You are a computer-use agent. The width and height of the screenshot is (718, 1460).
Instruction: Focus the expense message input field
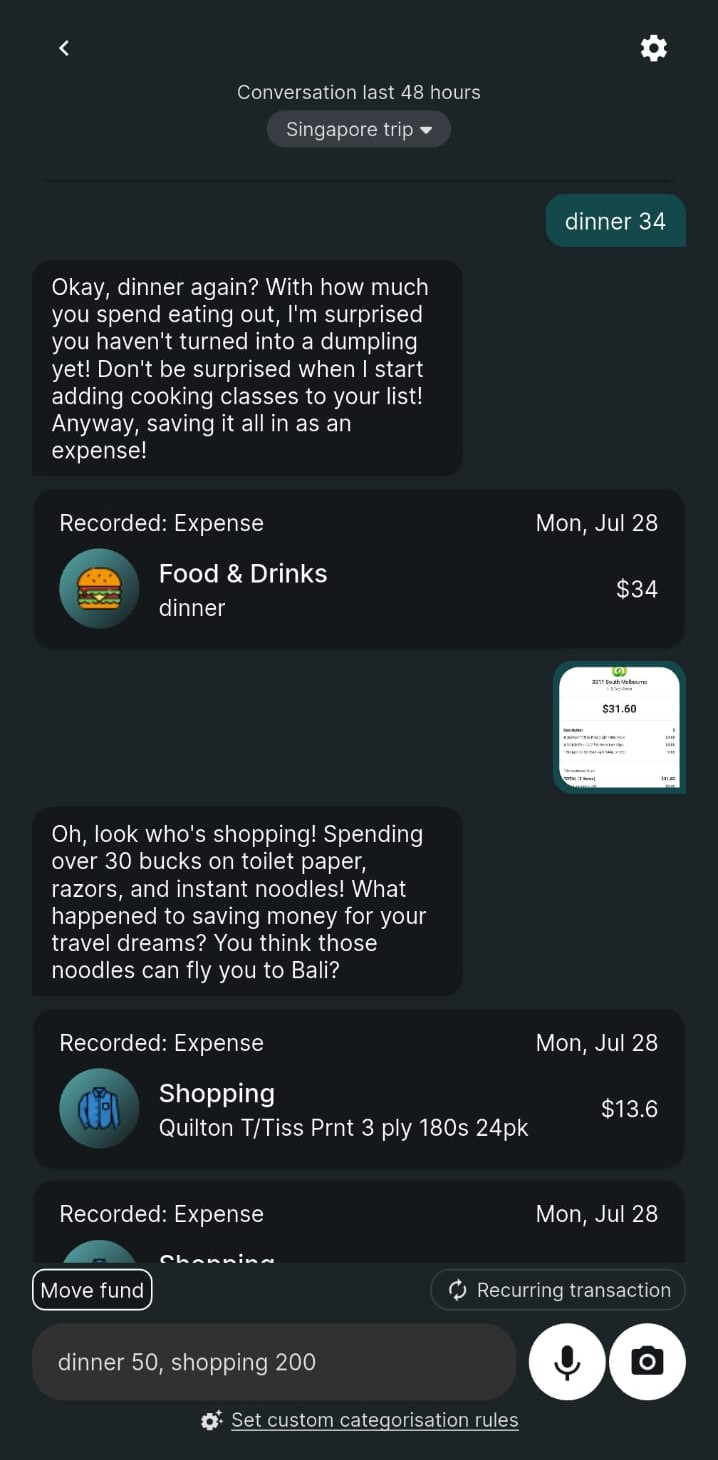point(274,1362)
